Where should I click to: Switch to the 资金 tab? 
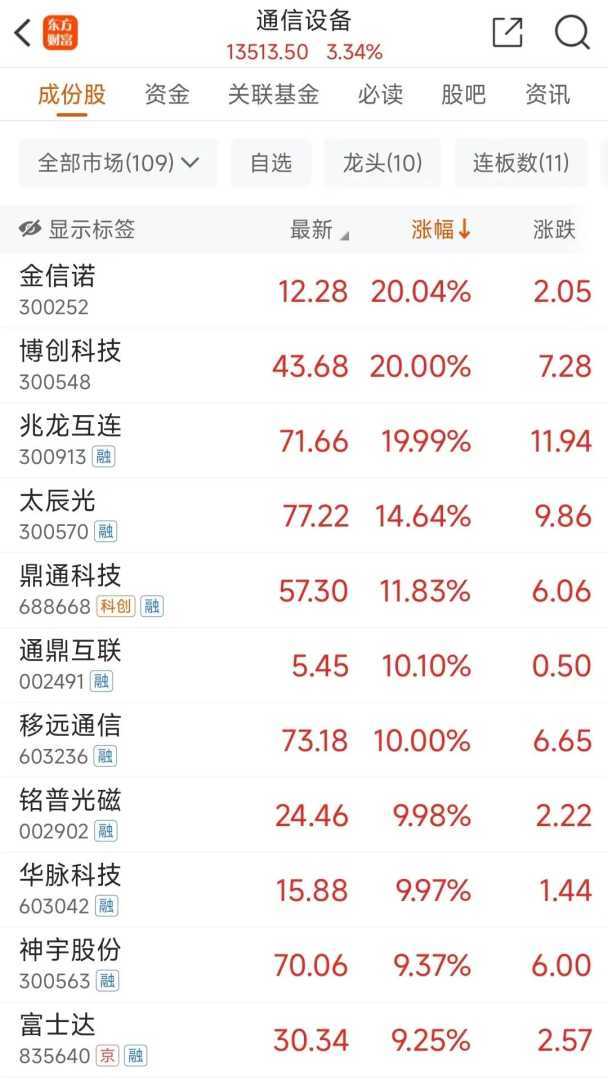click(x=167, y=95)
